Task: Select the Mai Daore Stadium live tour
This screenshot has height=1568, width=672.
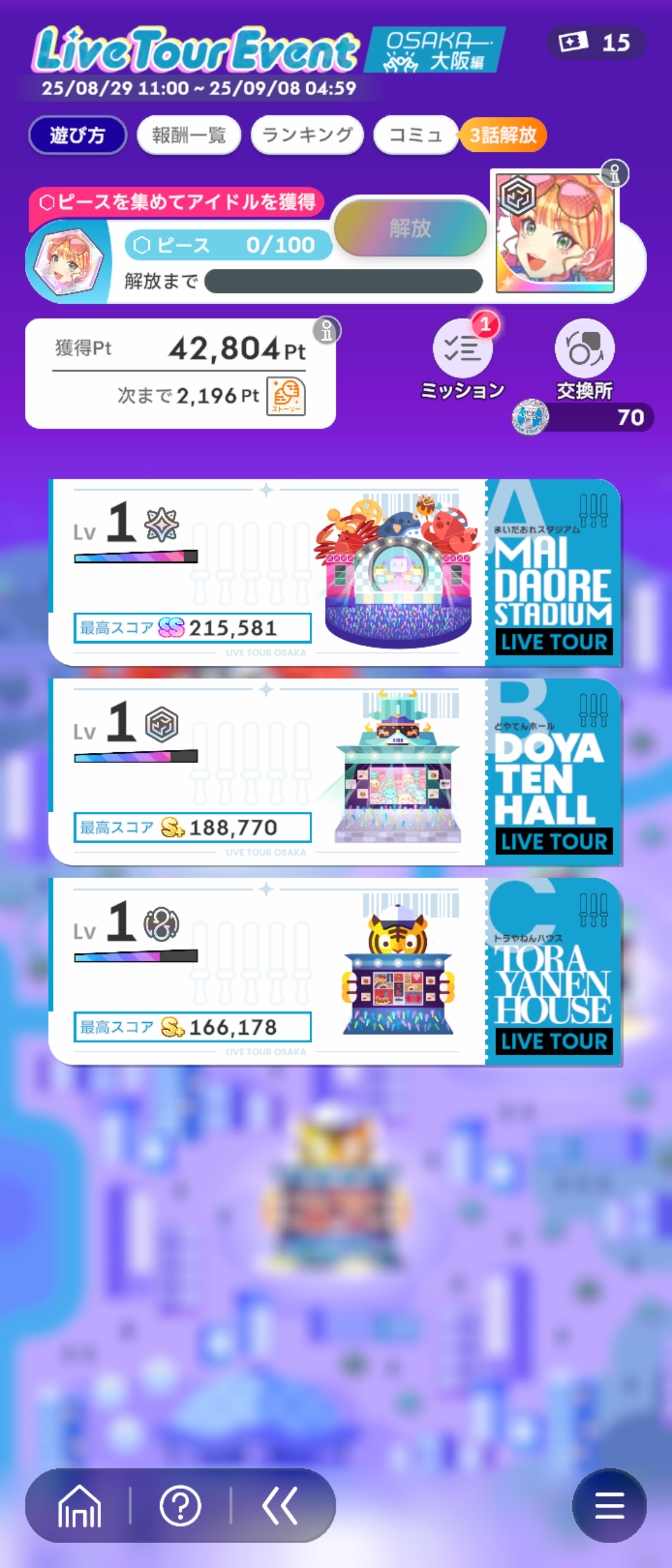Action: pyautogui.click(x=335, y=572)
